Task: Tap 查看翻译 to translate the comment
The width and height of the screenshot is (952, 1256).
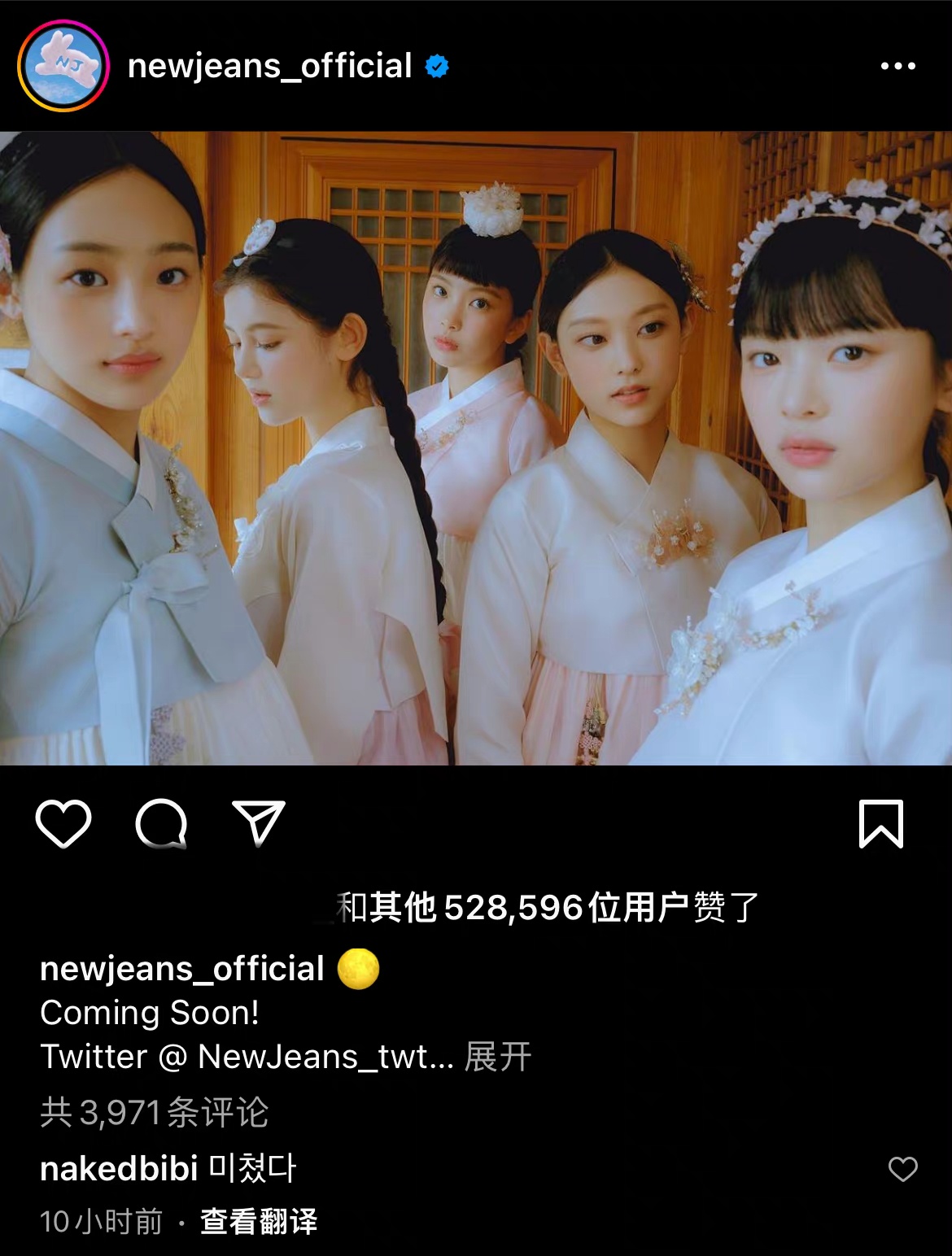Action: [x=258, y=1221]
